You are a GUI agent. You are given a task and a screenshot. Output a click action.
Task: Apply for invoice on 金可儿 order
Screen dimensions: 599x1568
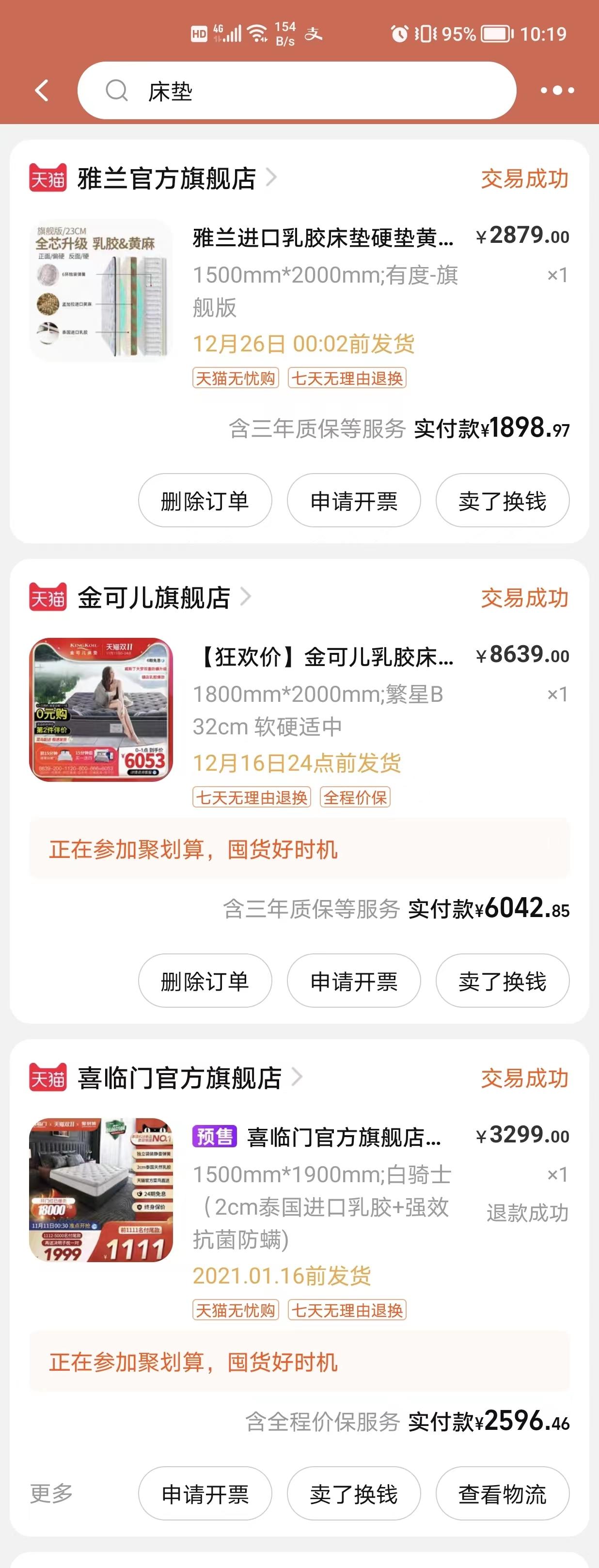[x=353, y=981]
